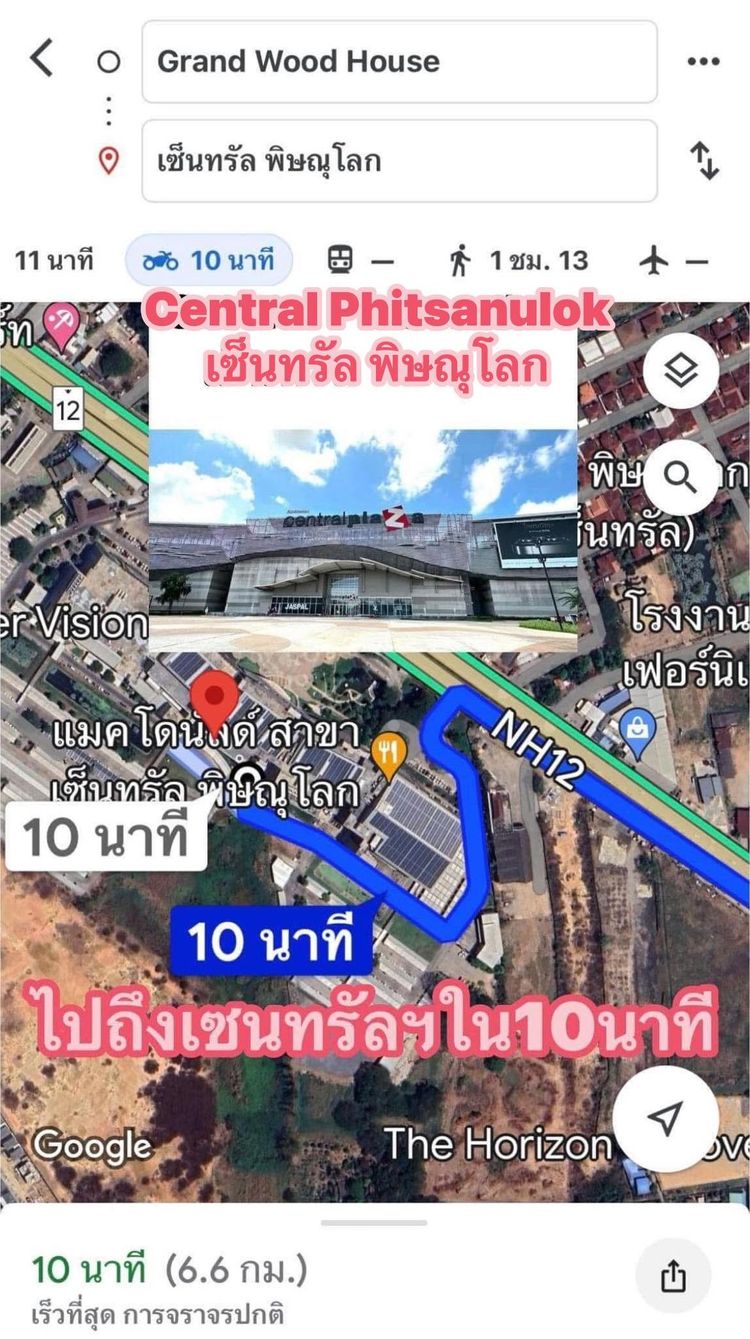Switch to the flight travel mode
750x1339 pixels.
coord(674,261)
